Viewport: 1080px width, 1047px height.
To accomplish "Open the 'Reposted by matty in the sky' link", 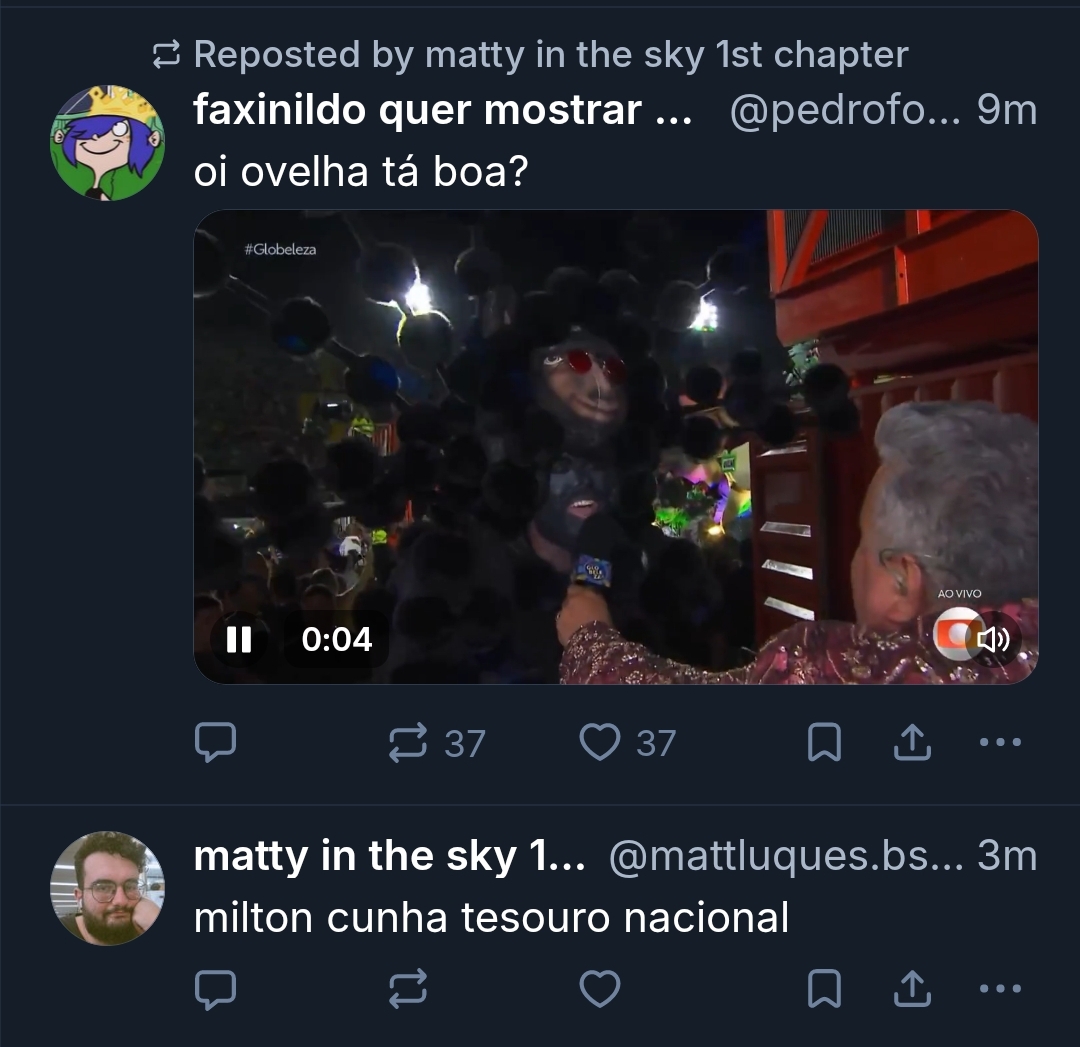I will pos(549,55).
